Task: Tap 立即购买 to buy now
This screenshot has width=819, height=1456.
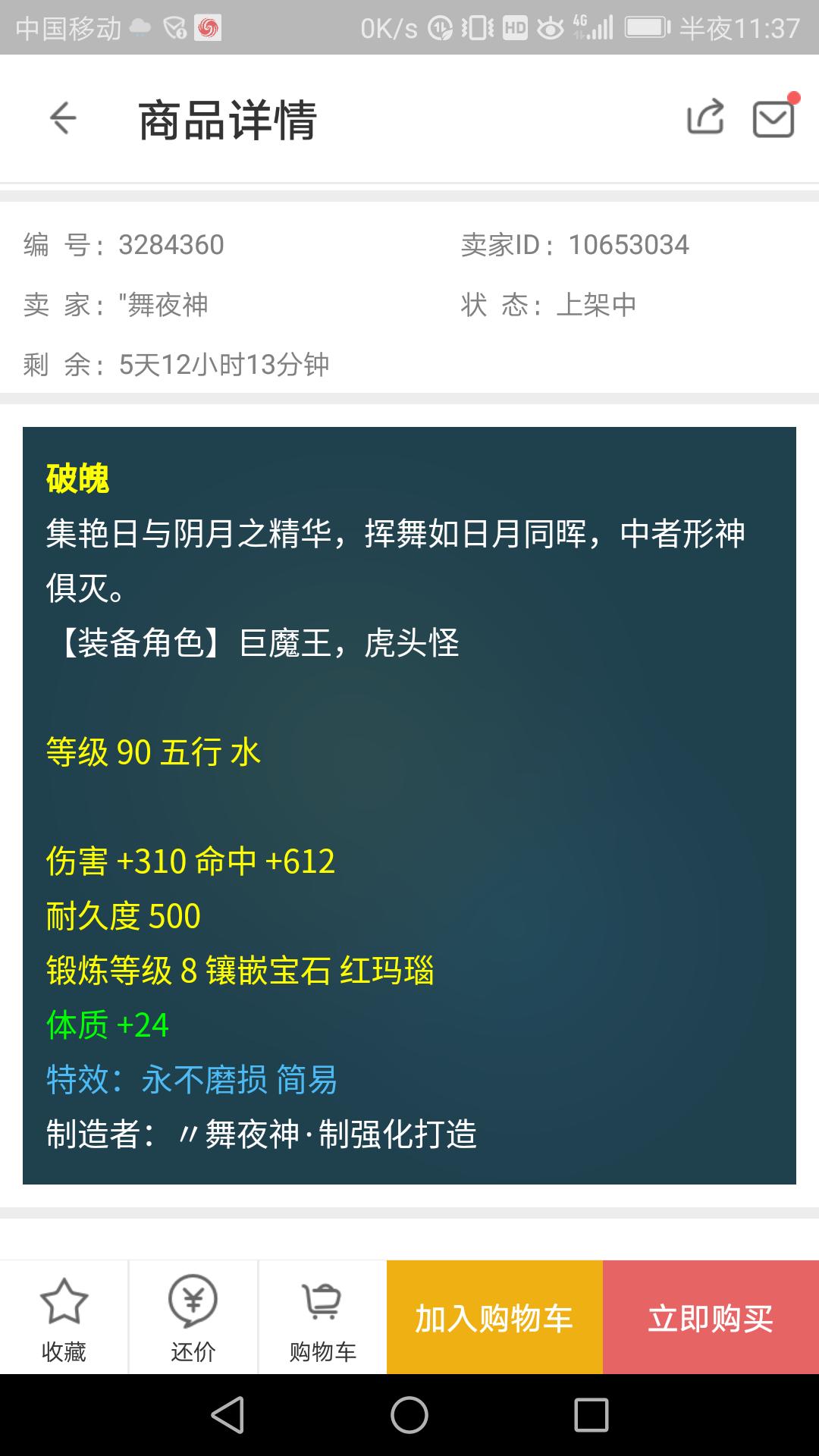Action: [711, 1318]
